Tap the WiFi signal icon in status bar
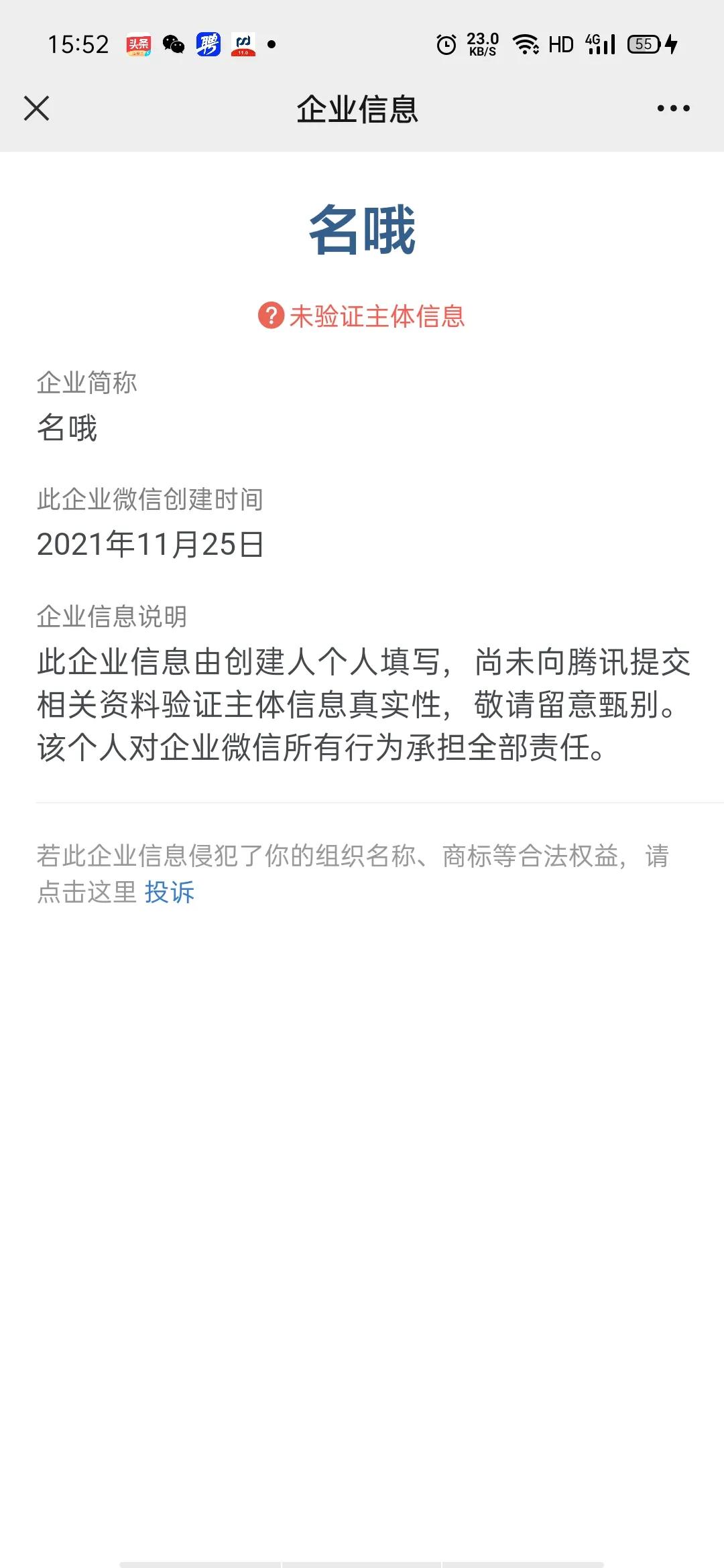This screenshot has height=1568, width=724. tap(527, 44)
